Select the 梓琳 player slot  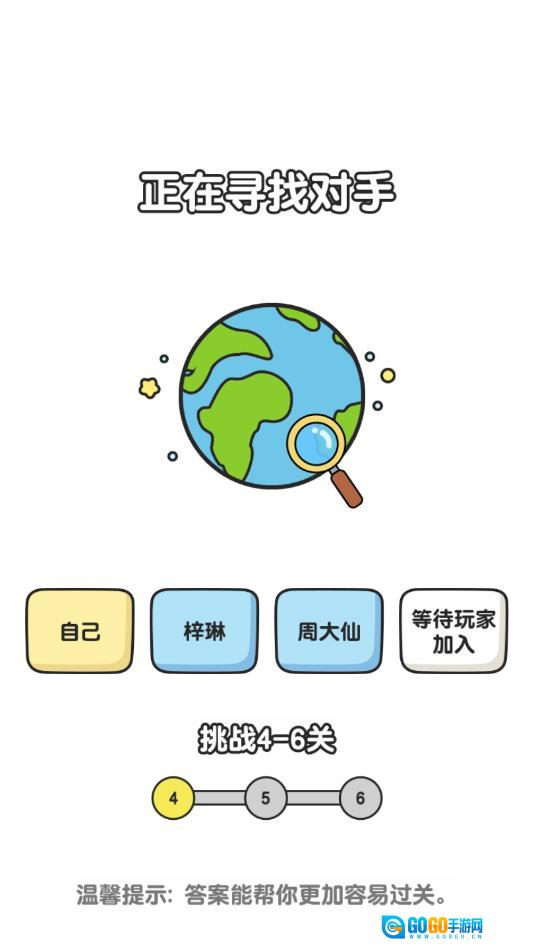[205, 631]
